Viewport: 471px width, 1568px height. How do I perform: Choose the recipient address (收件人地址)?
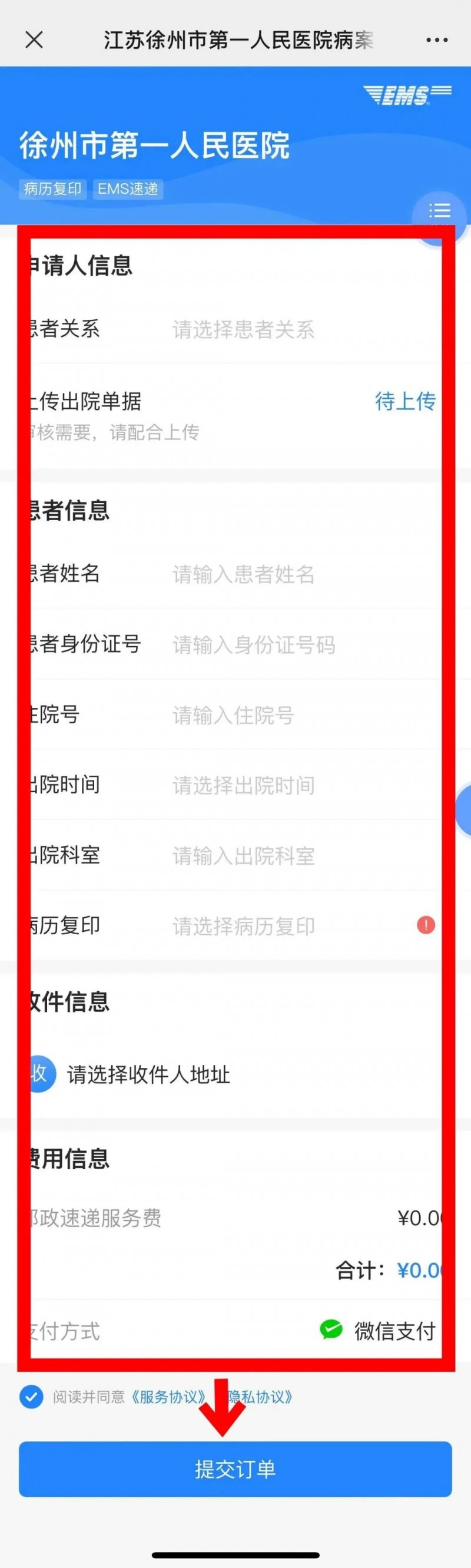148,1074
